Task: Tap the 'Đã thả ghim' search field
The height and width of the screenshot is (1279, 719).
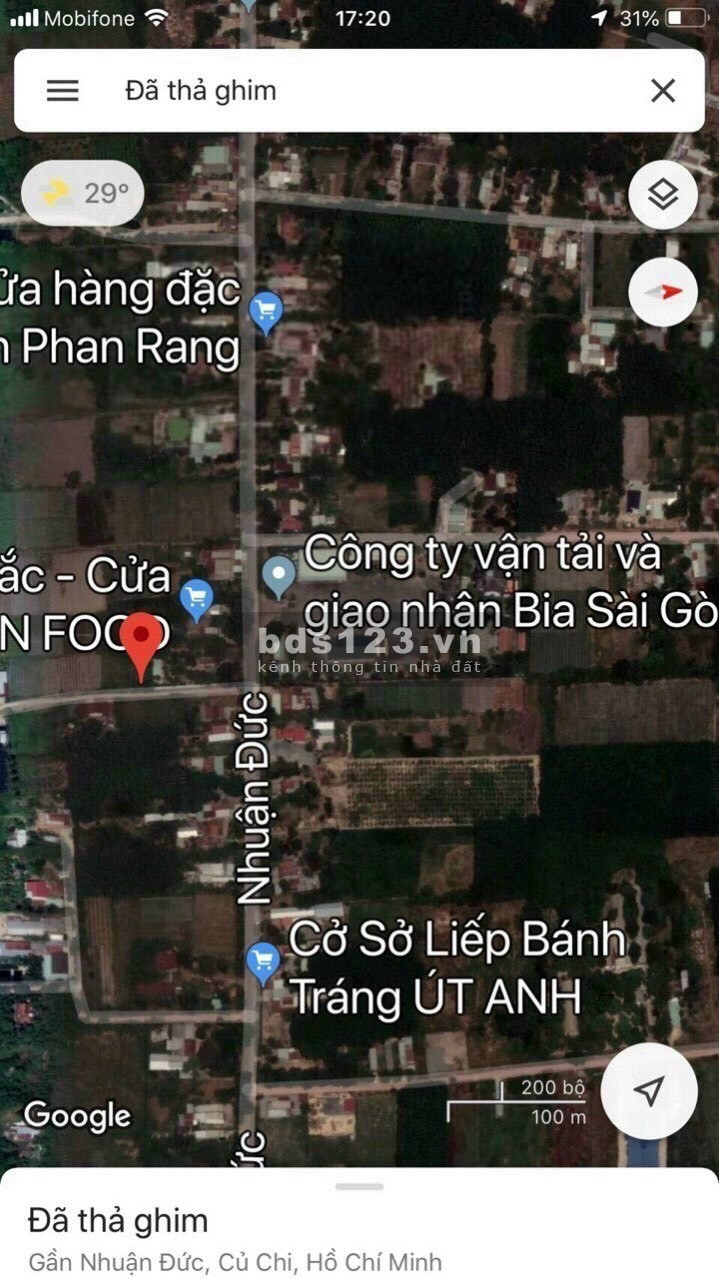Action: tap(360, 91)
